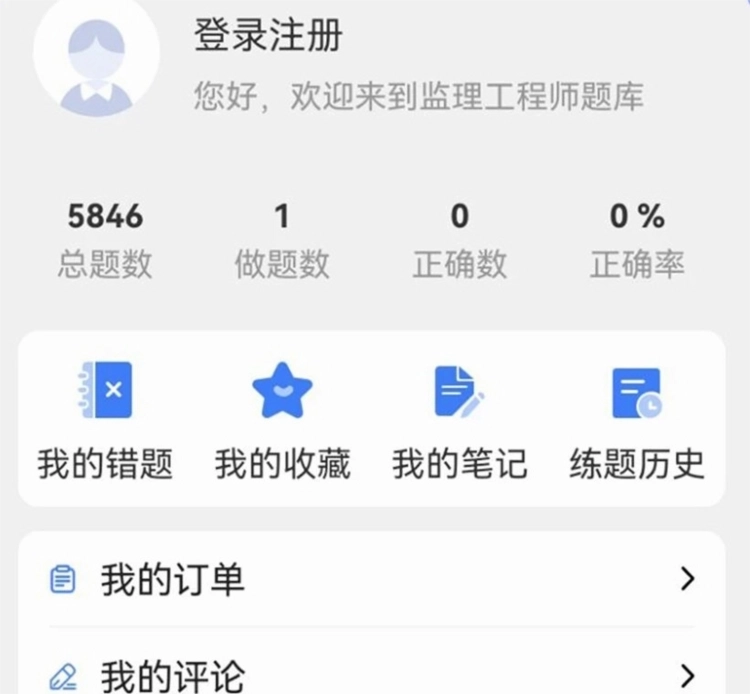View 练题历史 practice history
750x694 pixels.
point(636,419)
